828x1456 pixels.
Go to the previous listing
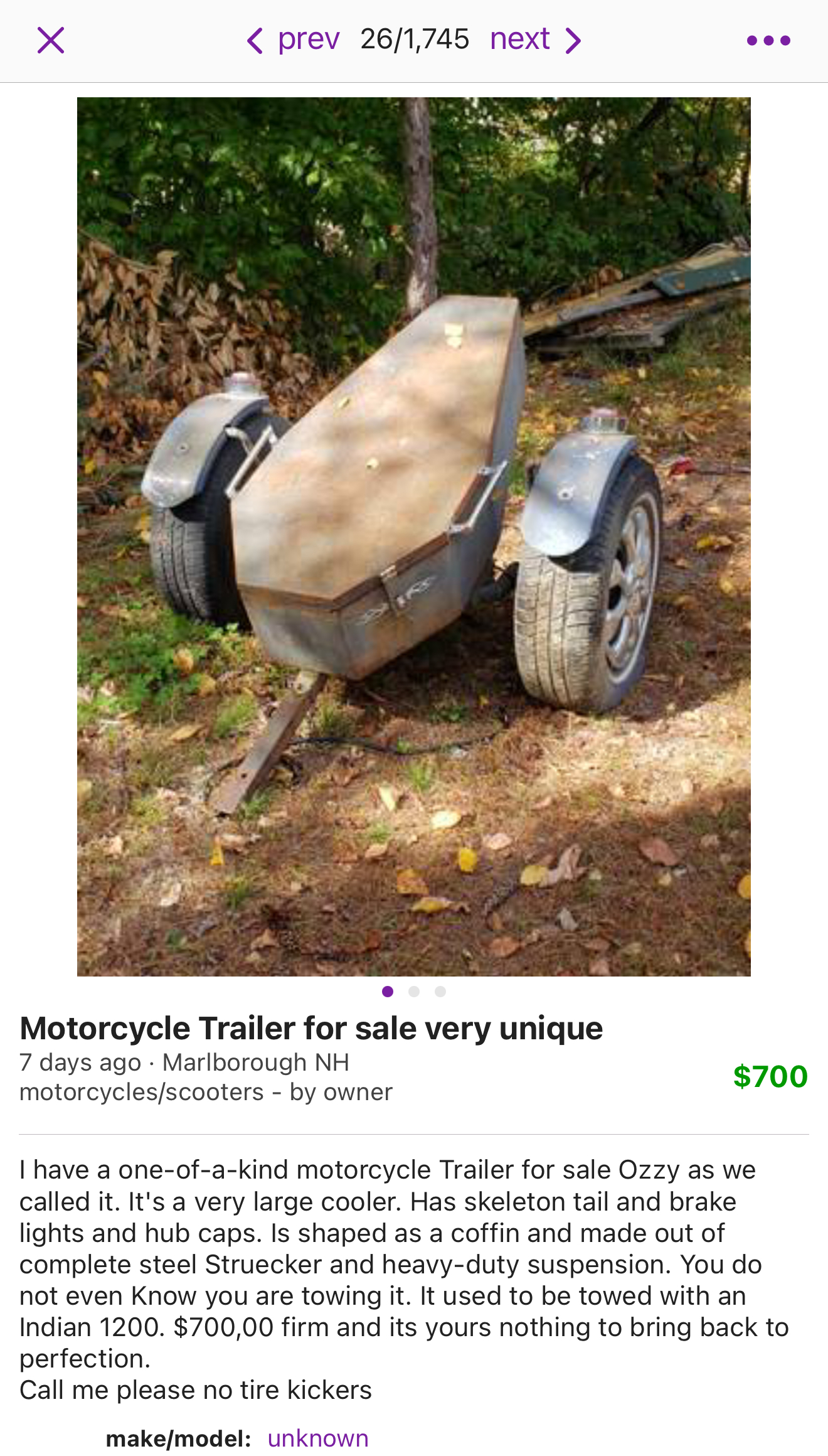tap(293, 40)
